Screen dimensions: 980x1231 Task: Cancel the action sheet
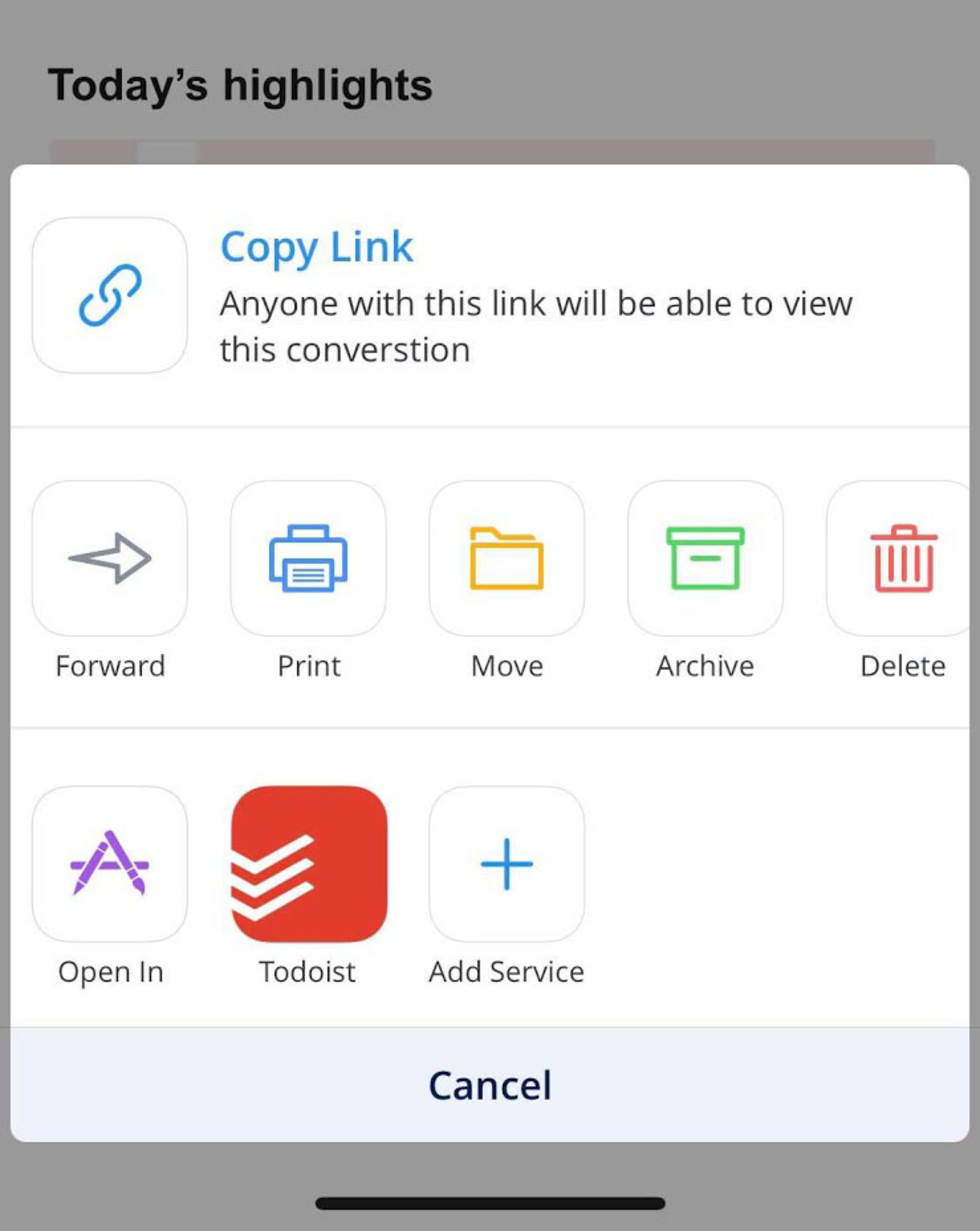490,1085
